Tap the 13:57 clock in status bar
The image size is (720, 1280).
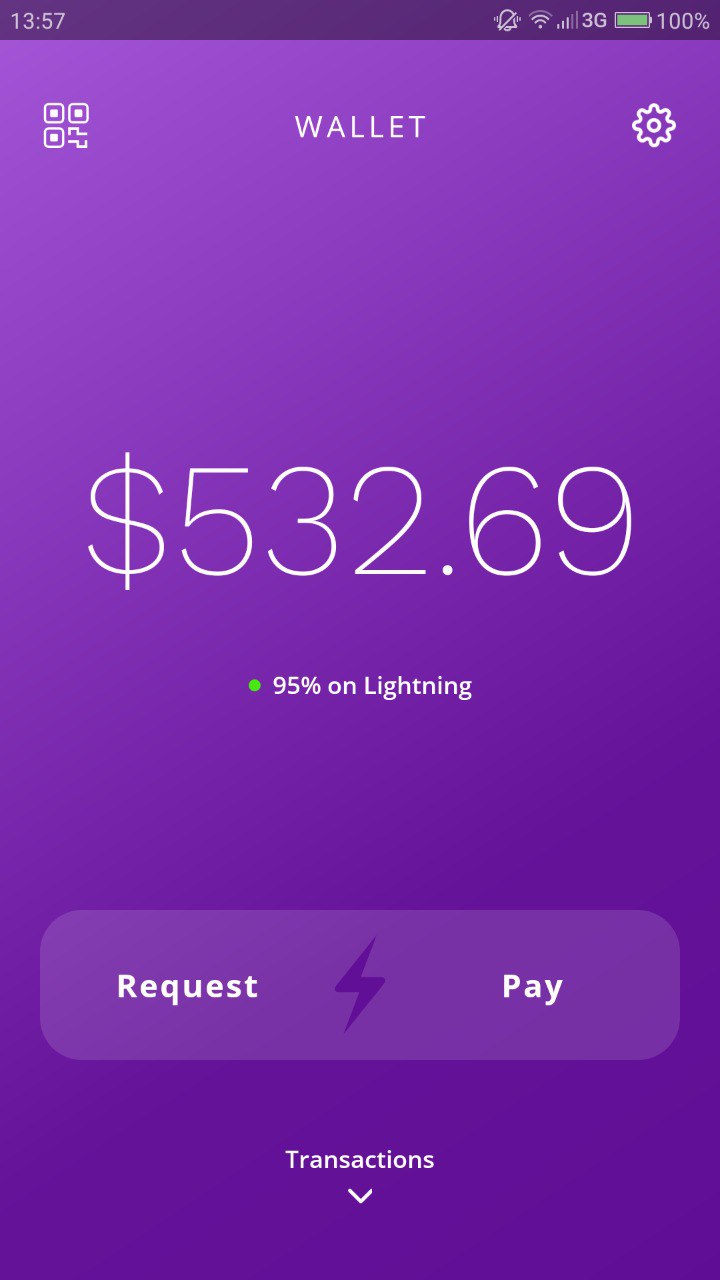[x=37, y=18]
